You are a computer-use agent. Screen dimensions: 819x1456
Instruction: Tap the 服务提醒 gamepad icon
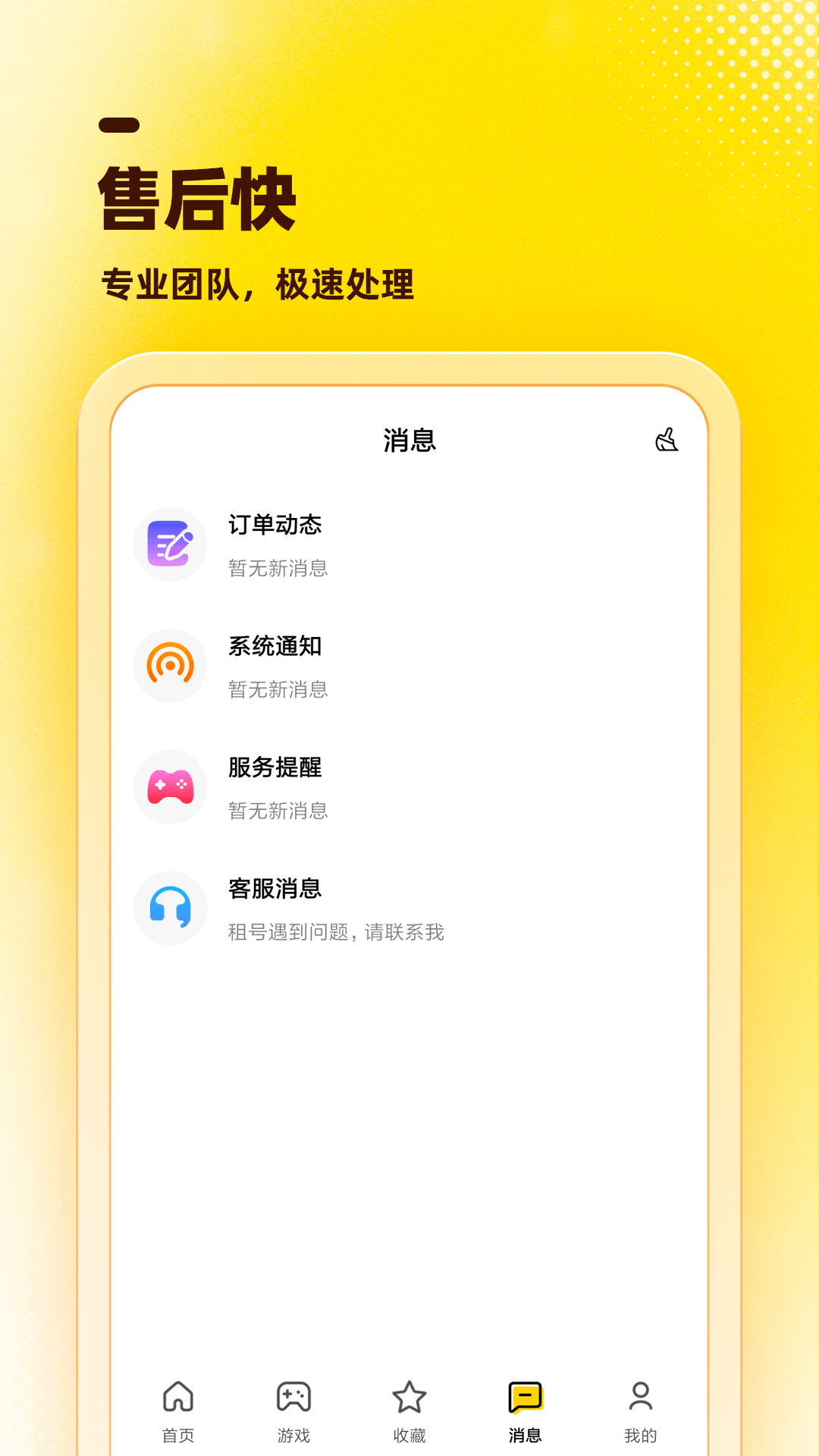[171, 786]
